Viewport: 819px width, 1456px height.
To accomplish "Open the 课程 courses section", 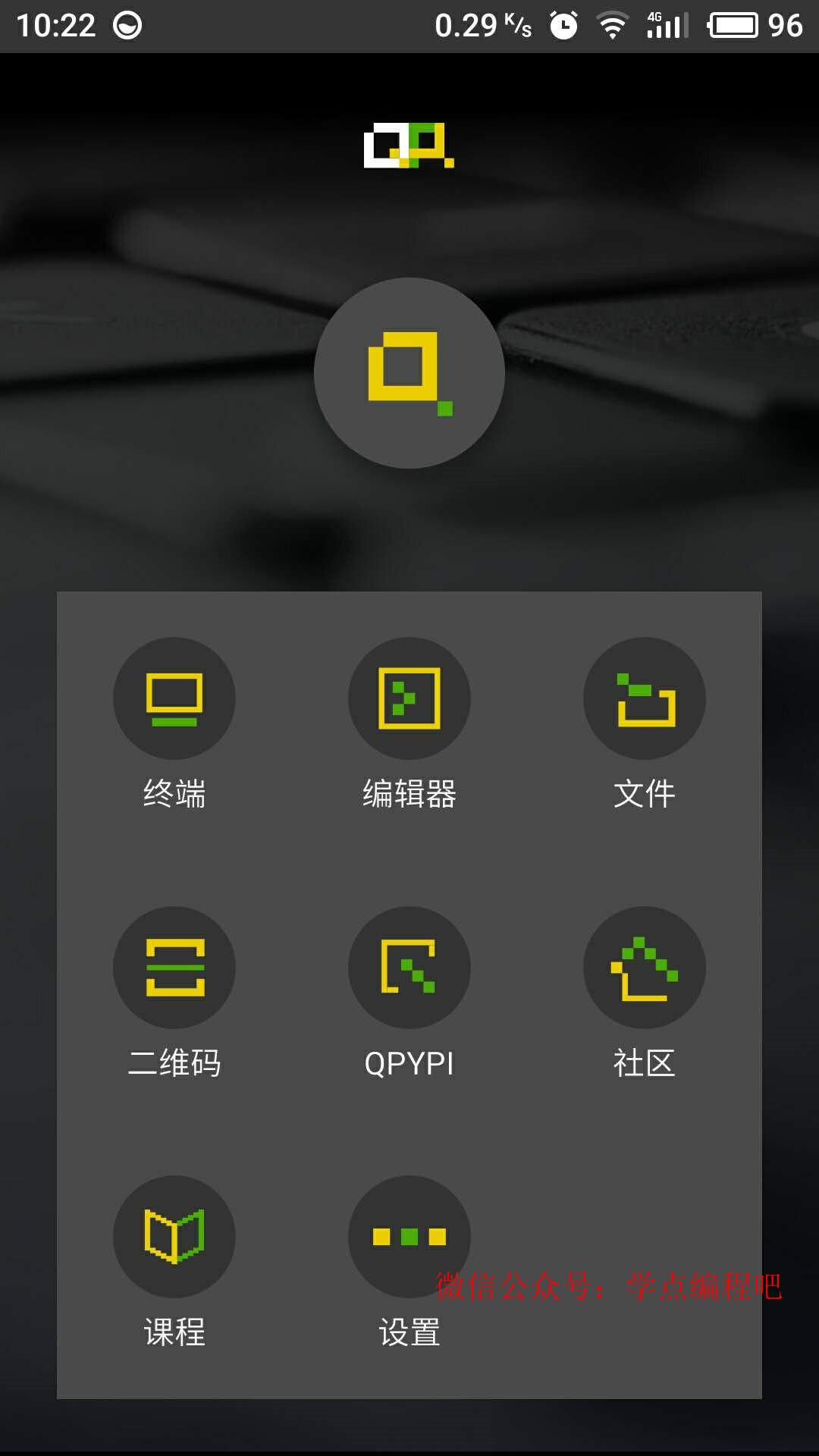I will click(174, 1236).
